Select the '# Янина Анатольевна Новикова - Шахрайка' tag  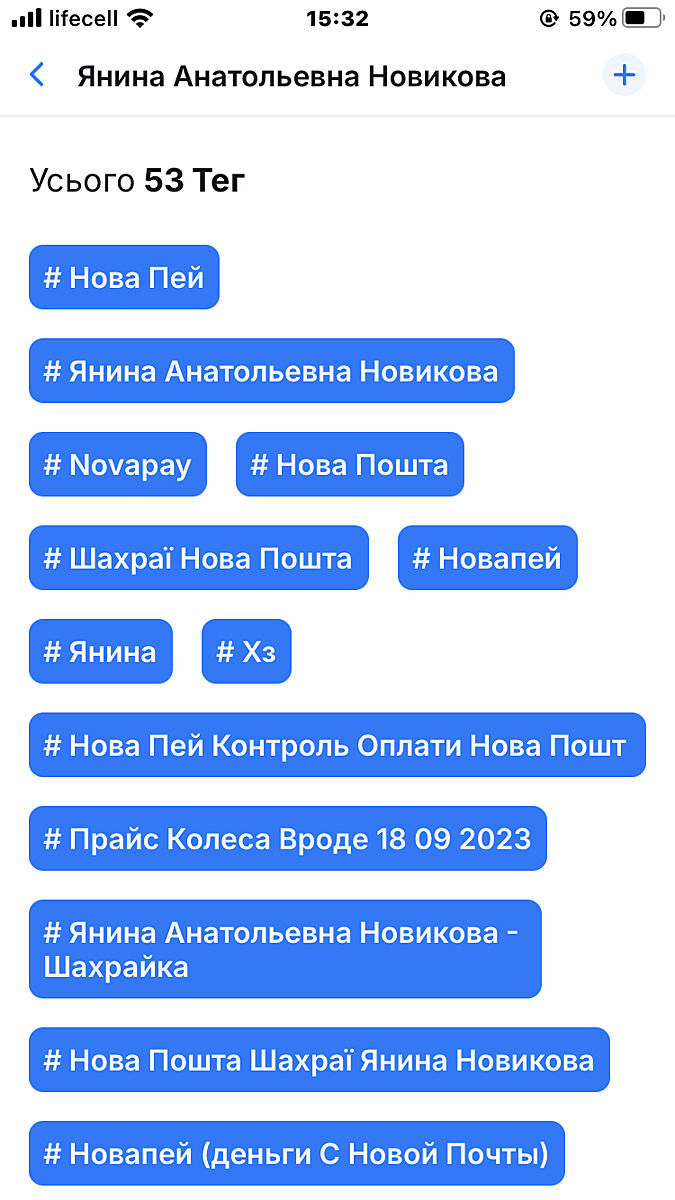click(x=284, y=949)
